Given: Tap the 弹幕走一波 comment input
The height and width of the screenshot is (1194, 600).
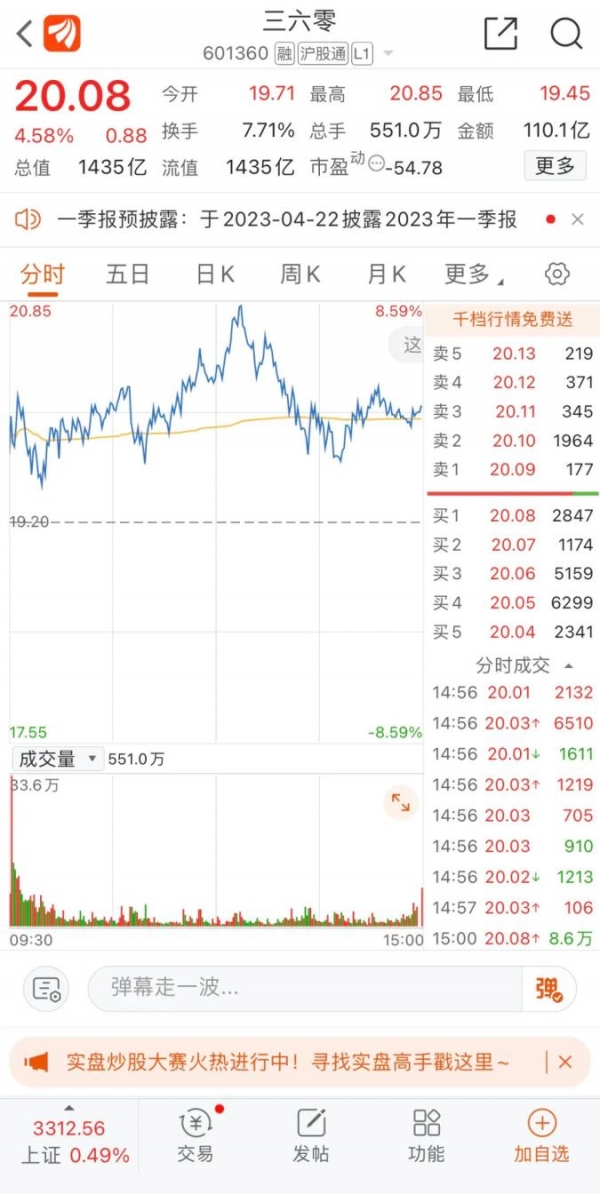Looking at the screenshot, I should coord(305,988).
